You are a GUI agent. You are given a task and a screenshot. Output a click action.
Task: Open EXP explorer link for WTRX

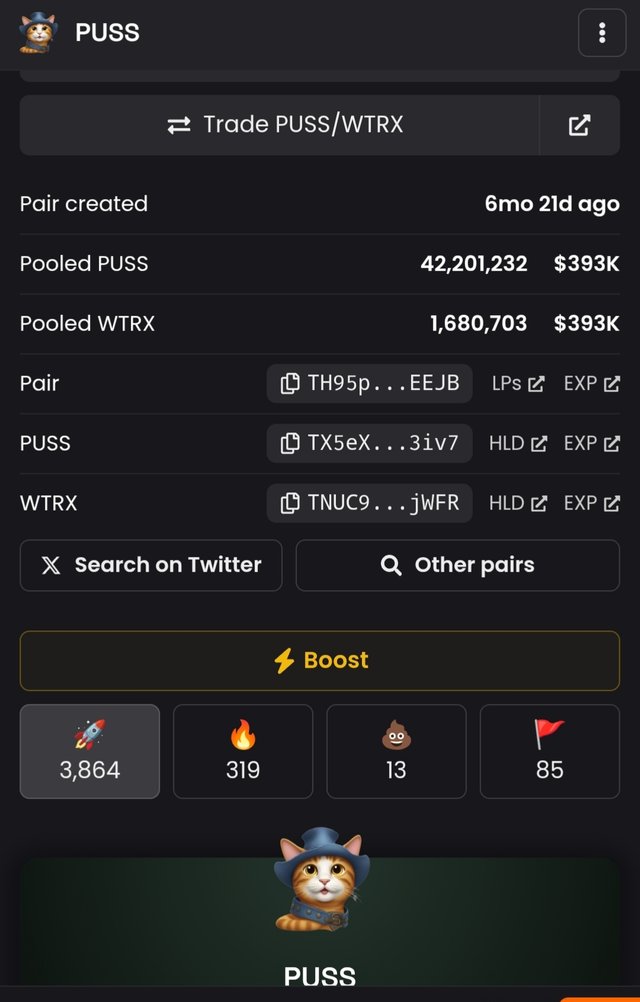pyautogui.click(x=592, y=503)
